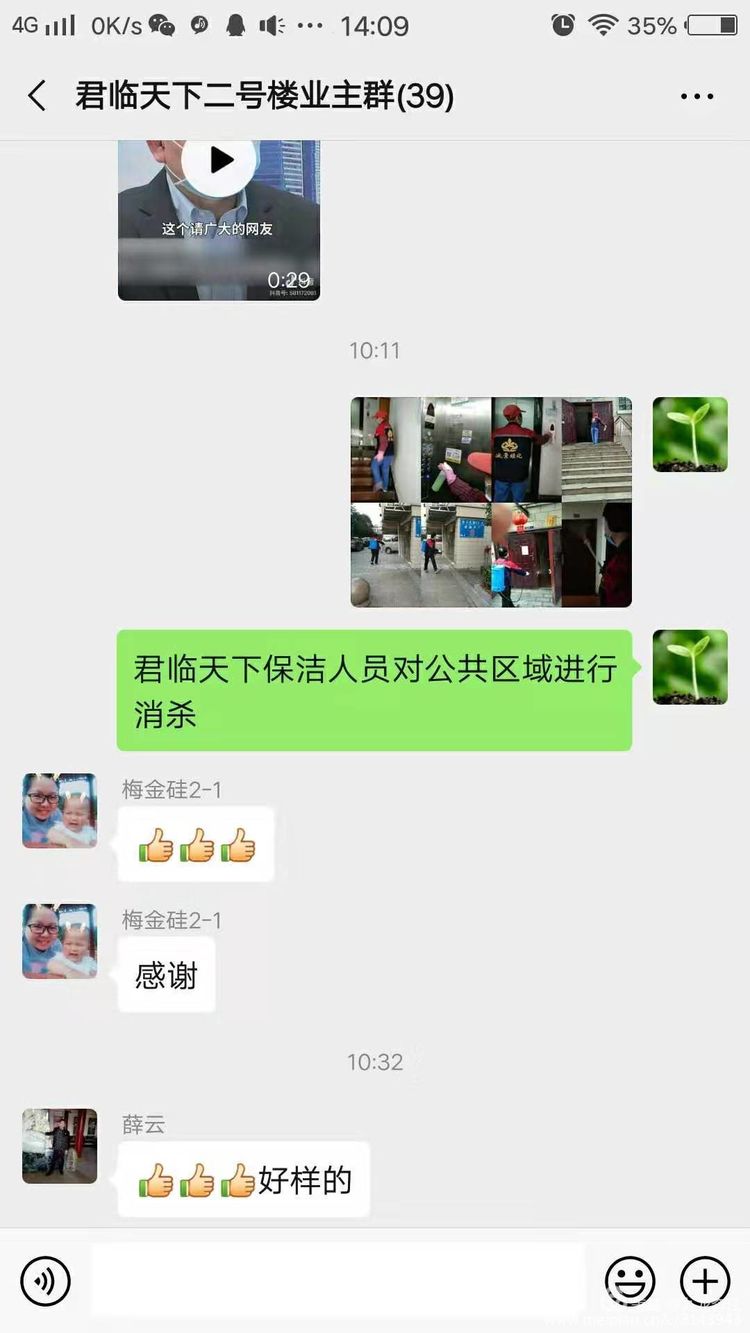Open the plus attachment menu
Viewport: 750px width, 1333px height.
click(x=705, y=1281)
